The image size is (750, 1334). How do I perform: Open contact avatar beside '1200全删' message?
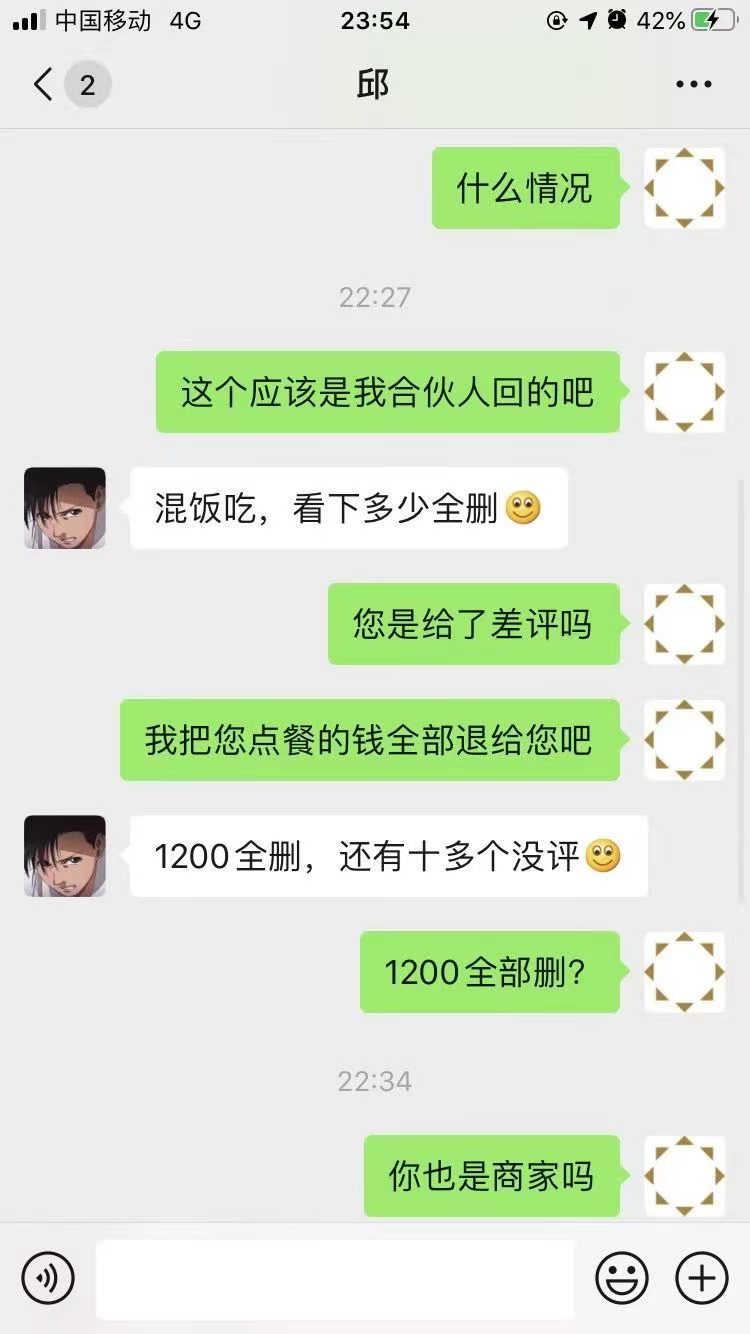[65, 856]
